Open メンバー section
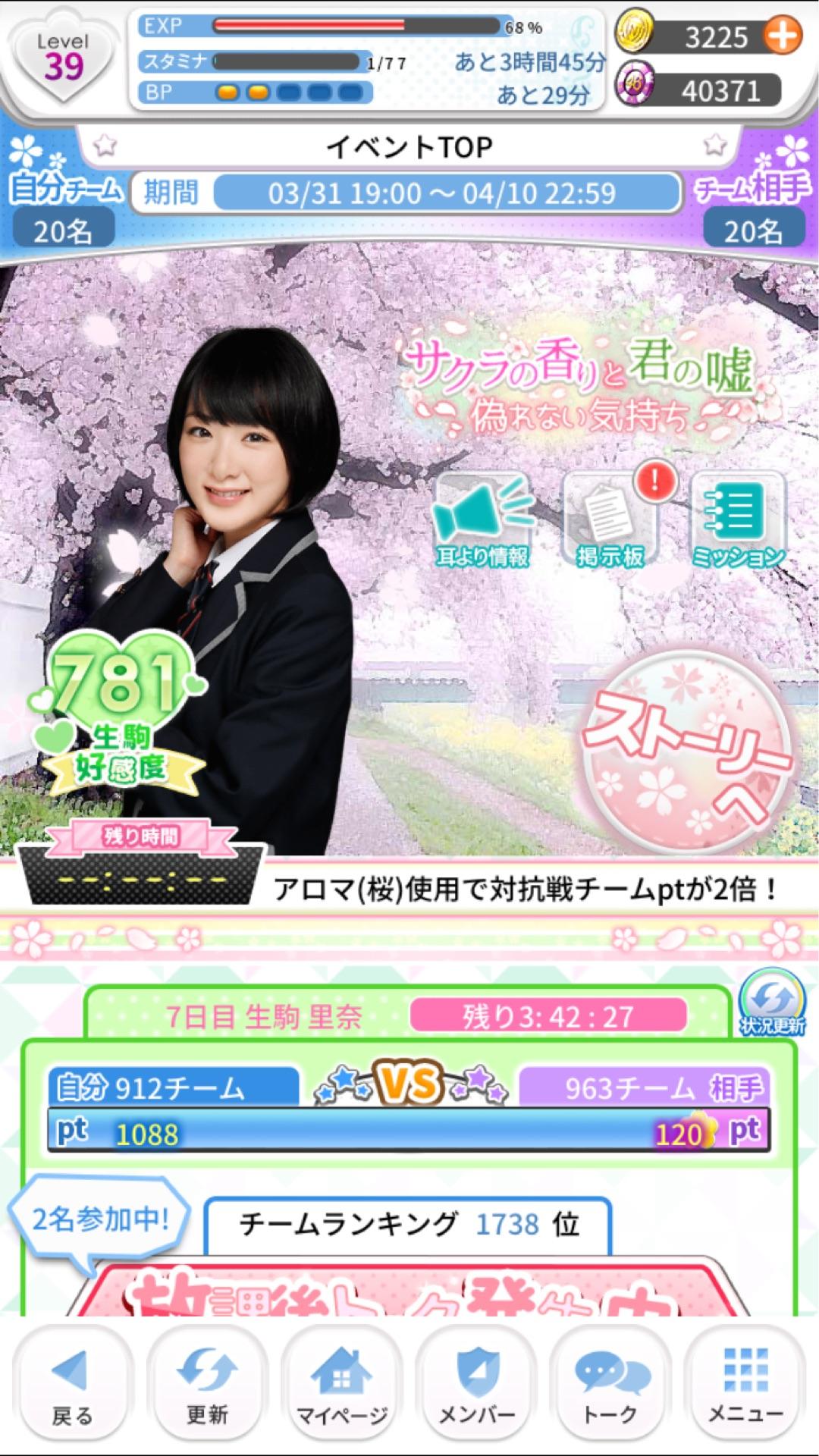 click(476, 1388)
